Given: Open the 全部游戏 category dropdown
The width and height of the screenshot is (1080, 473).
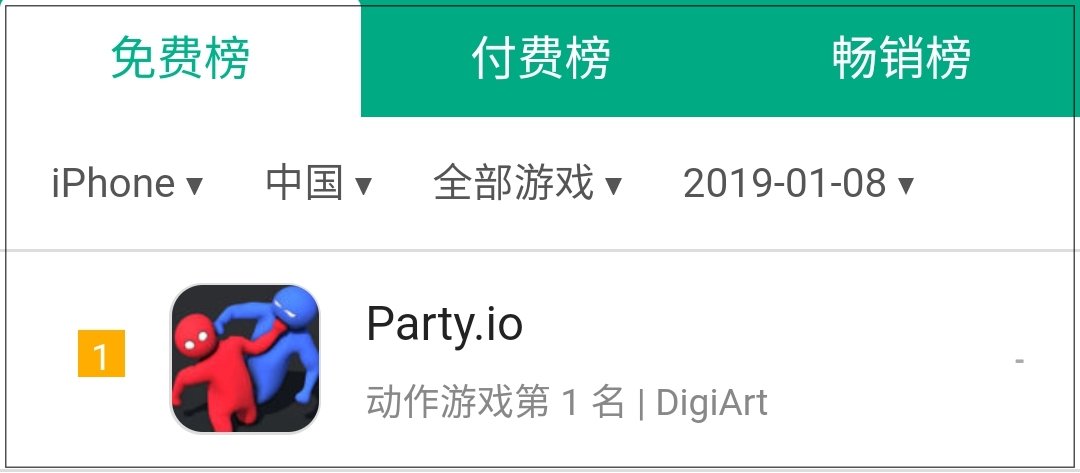Looking at the screenshot, I should coord(527,184).
